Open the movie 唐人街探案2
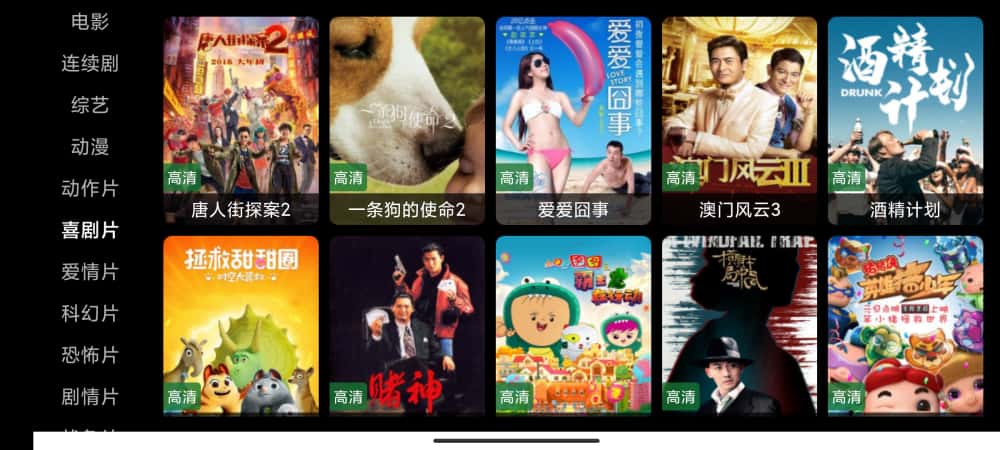Image resolution: width=1000 pixels, height=450 pixels. 241,120
